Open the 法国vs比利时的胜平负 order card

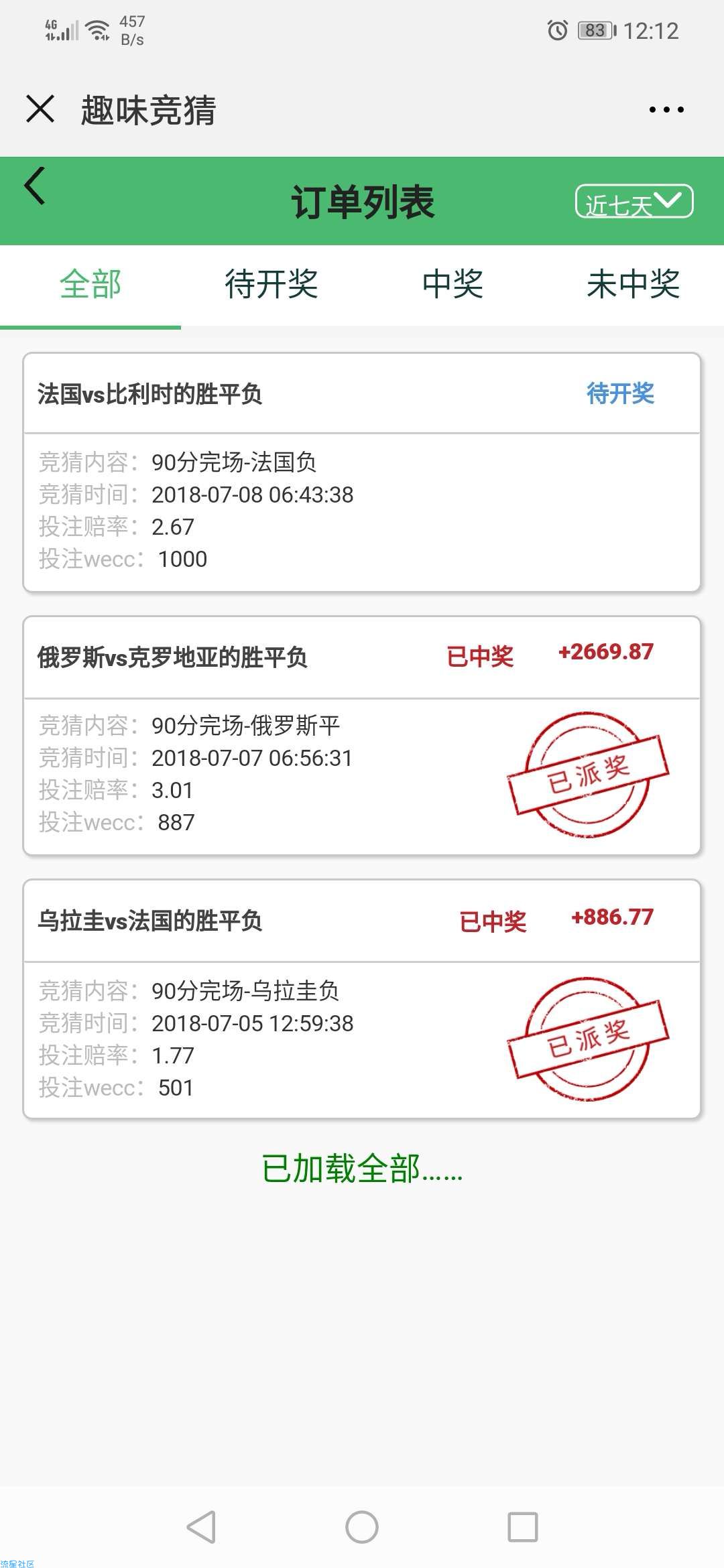click(362, 472)
